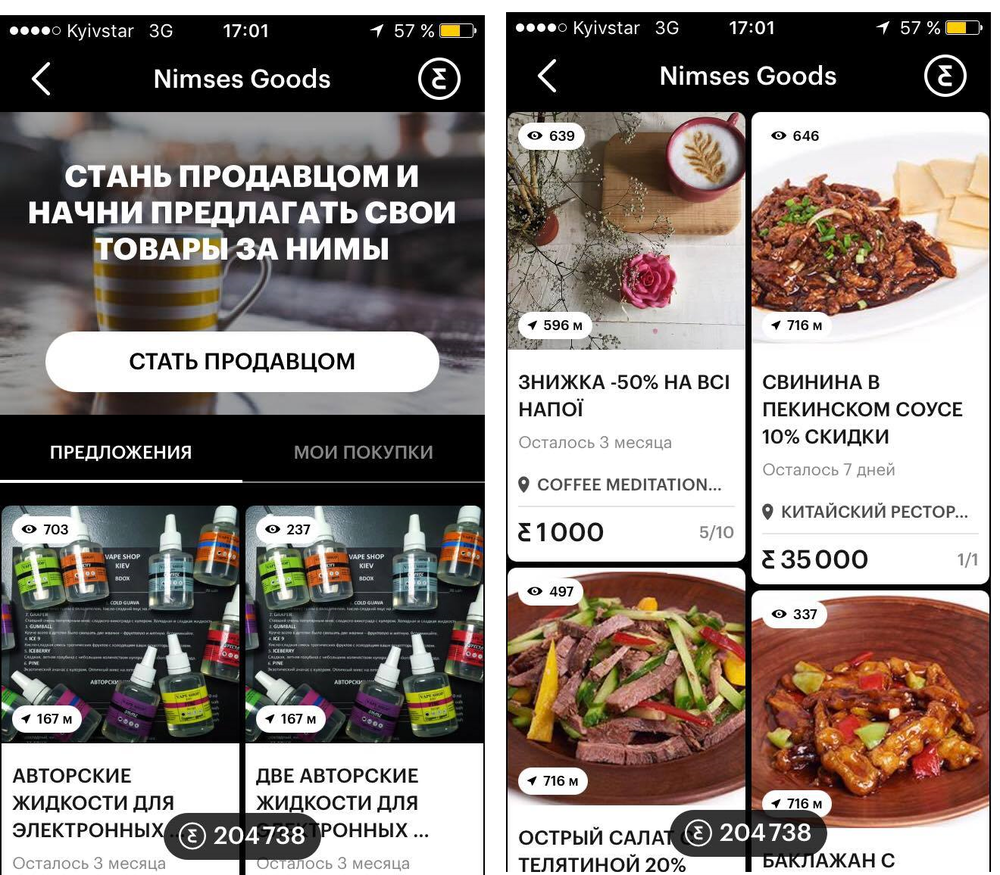Open the ОСТРЫЙ САЛАТ С ТЕЛЯТИНОЙ card
This screenshot has width=1000, height=875.
pos(626,700)
